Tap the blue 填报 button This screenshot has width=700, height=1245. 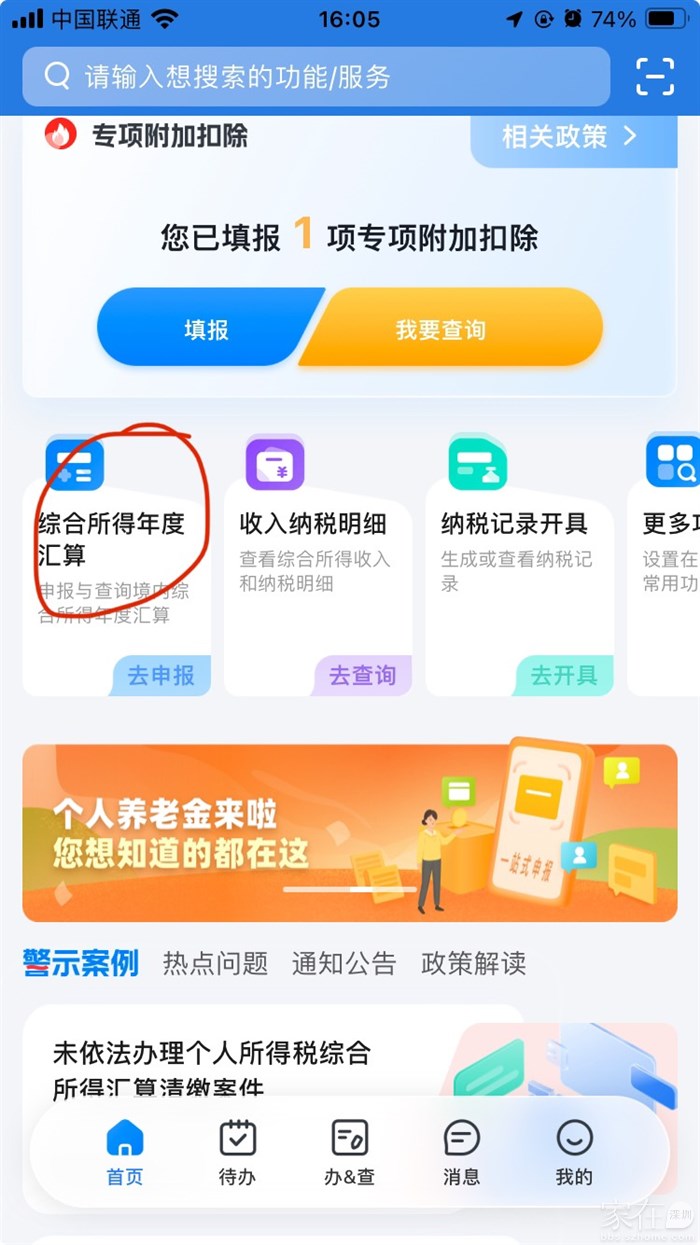pos(206,330)
